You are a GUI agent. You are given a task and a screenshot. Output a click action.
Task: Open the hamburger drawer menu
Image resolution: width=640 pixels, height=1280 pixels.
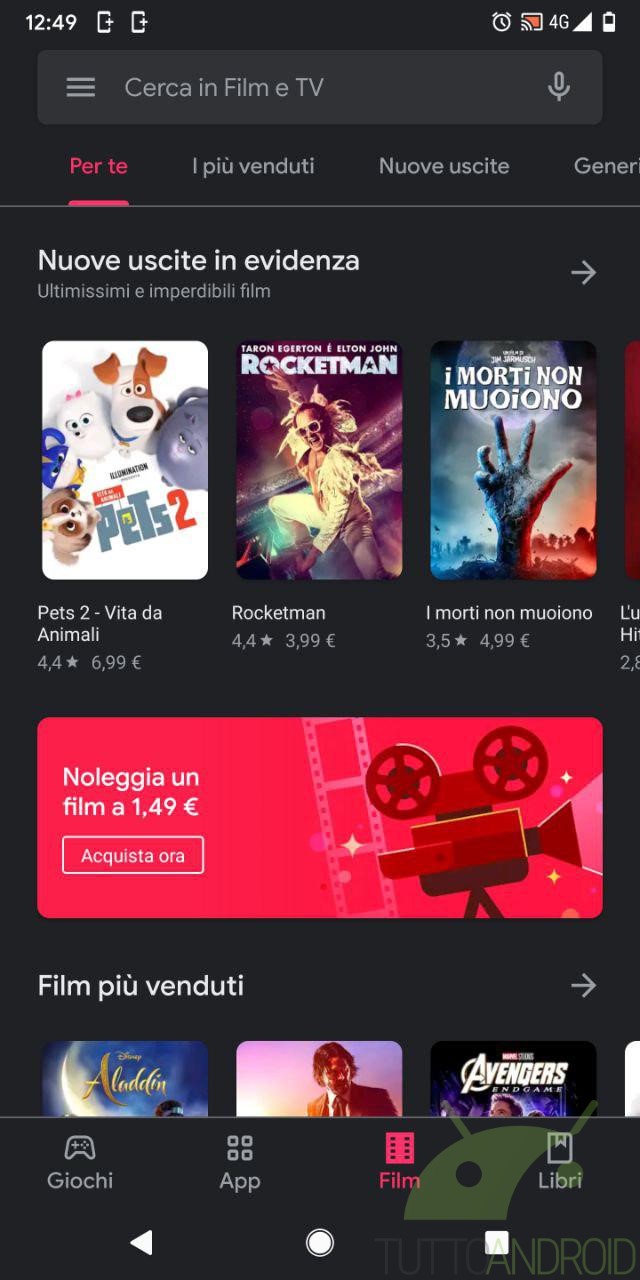81,87
